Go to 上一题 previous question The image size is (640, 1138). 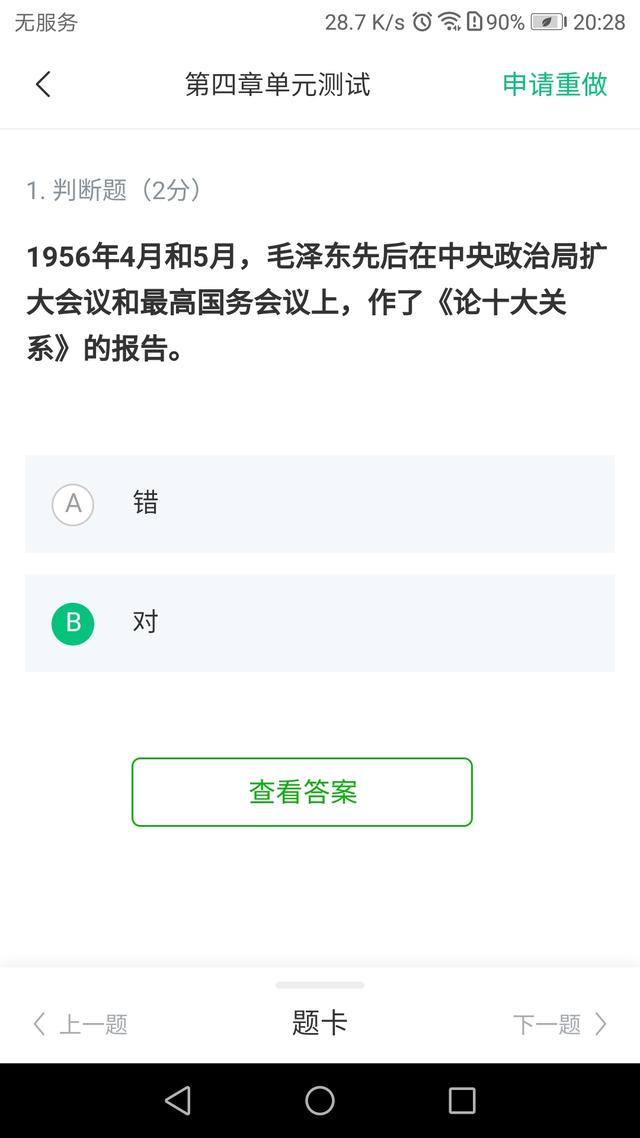coord(81,1024)
